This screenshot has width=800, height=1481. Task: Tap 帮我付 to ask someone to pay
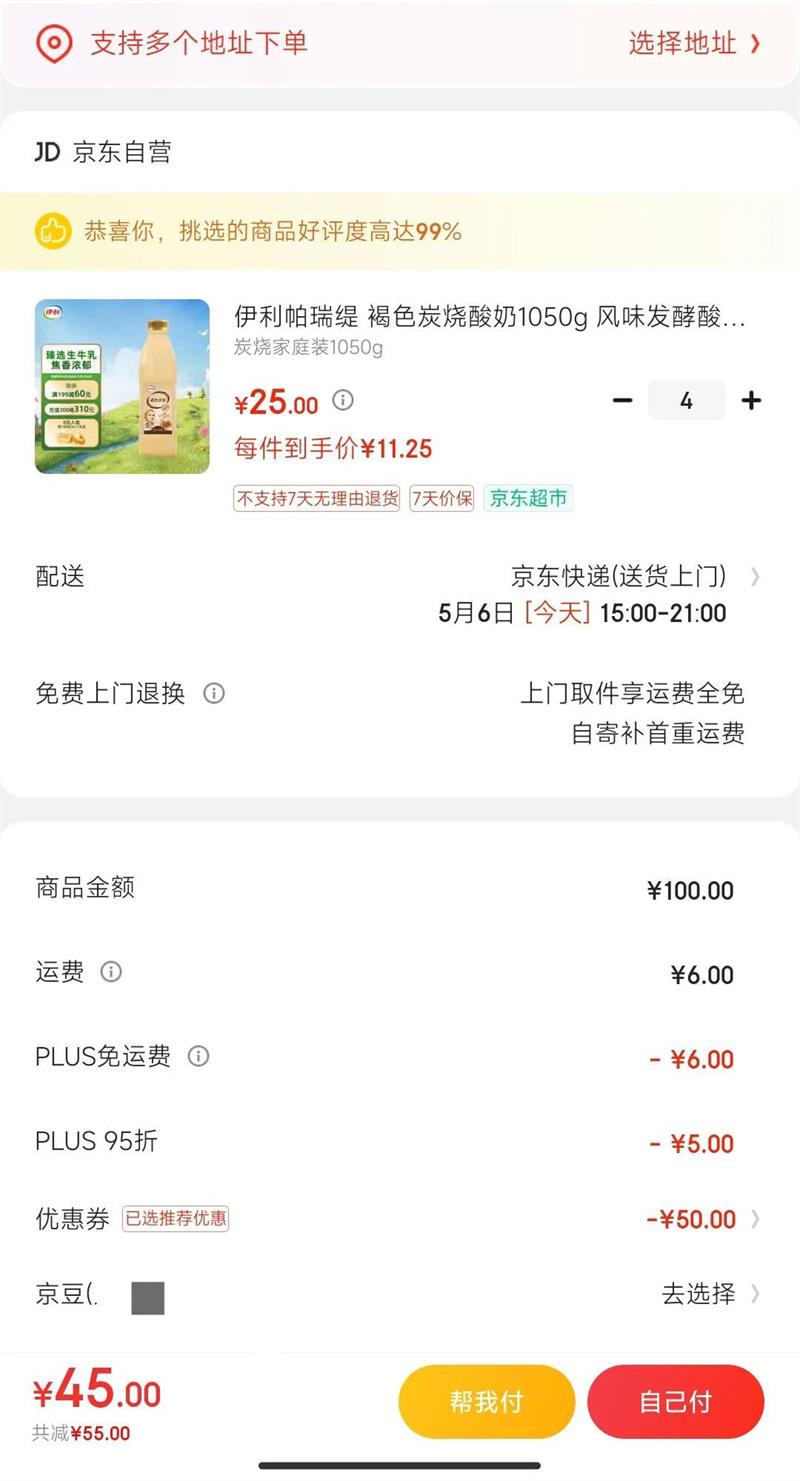click(x=486, y=1401)
